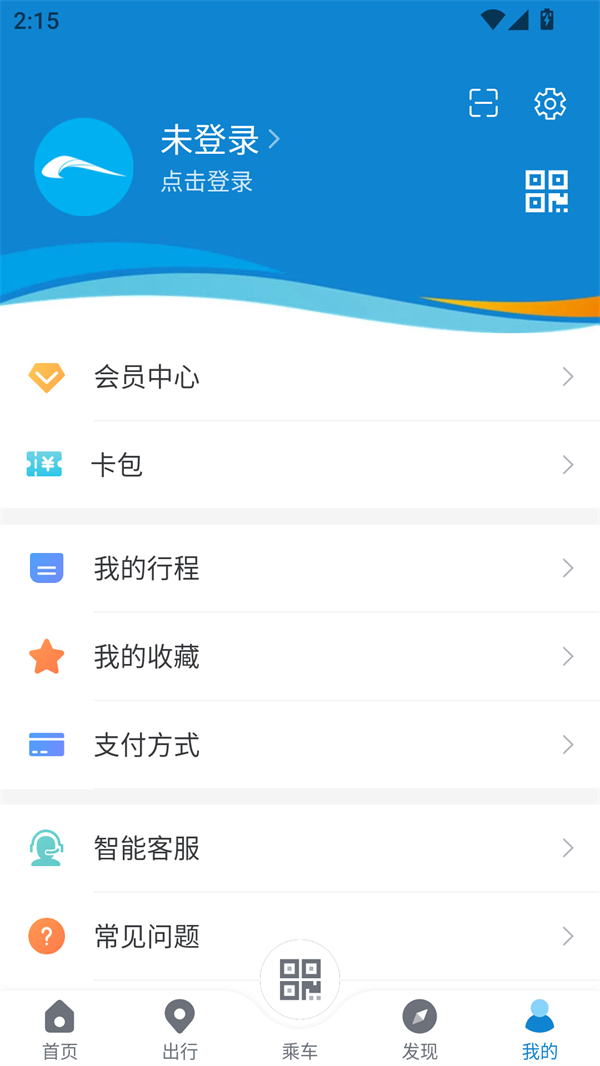
Task: View 我的行程
Action: click(300, 569)
